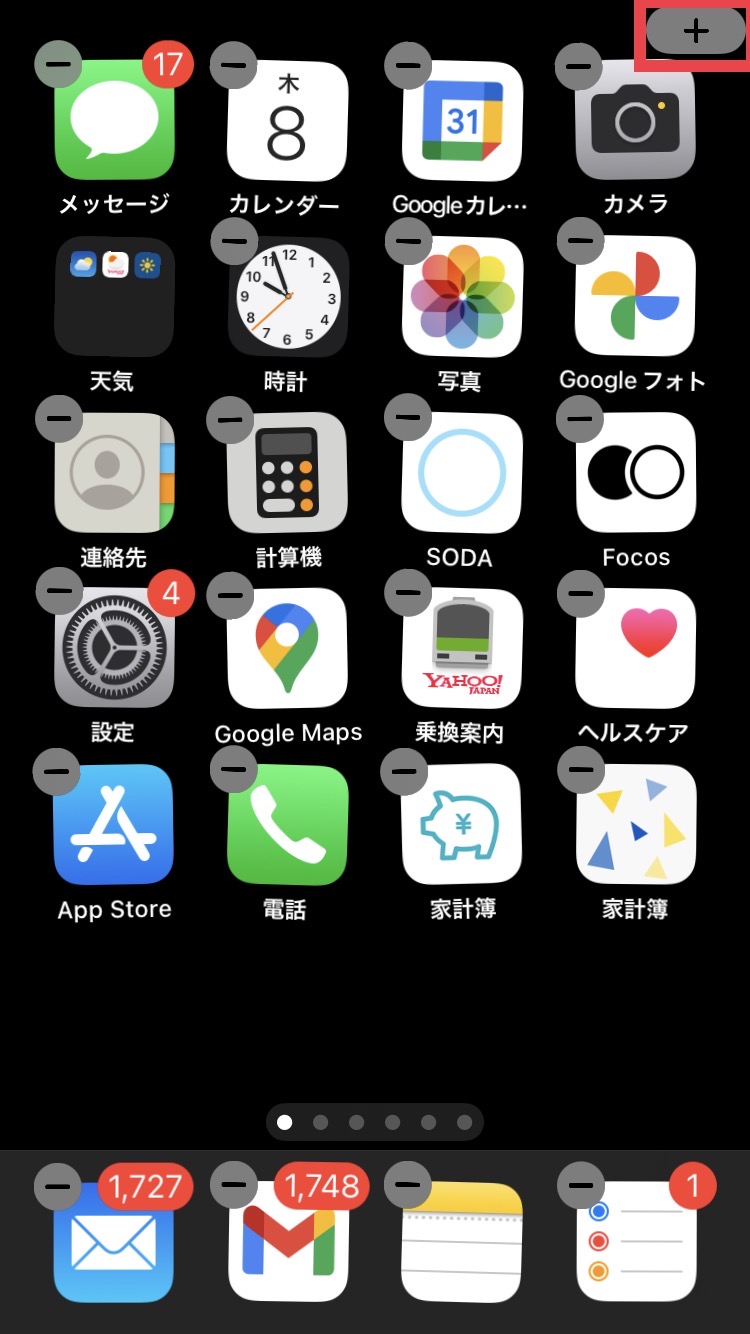The height and width of the screenshot is (1334, 750).
Task: Open the 天気 folder
Action: tap(113, 297)
